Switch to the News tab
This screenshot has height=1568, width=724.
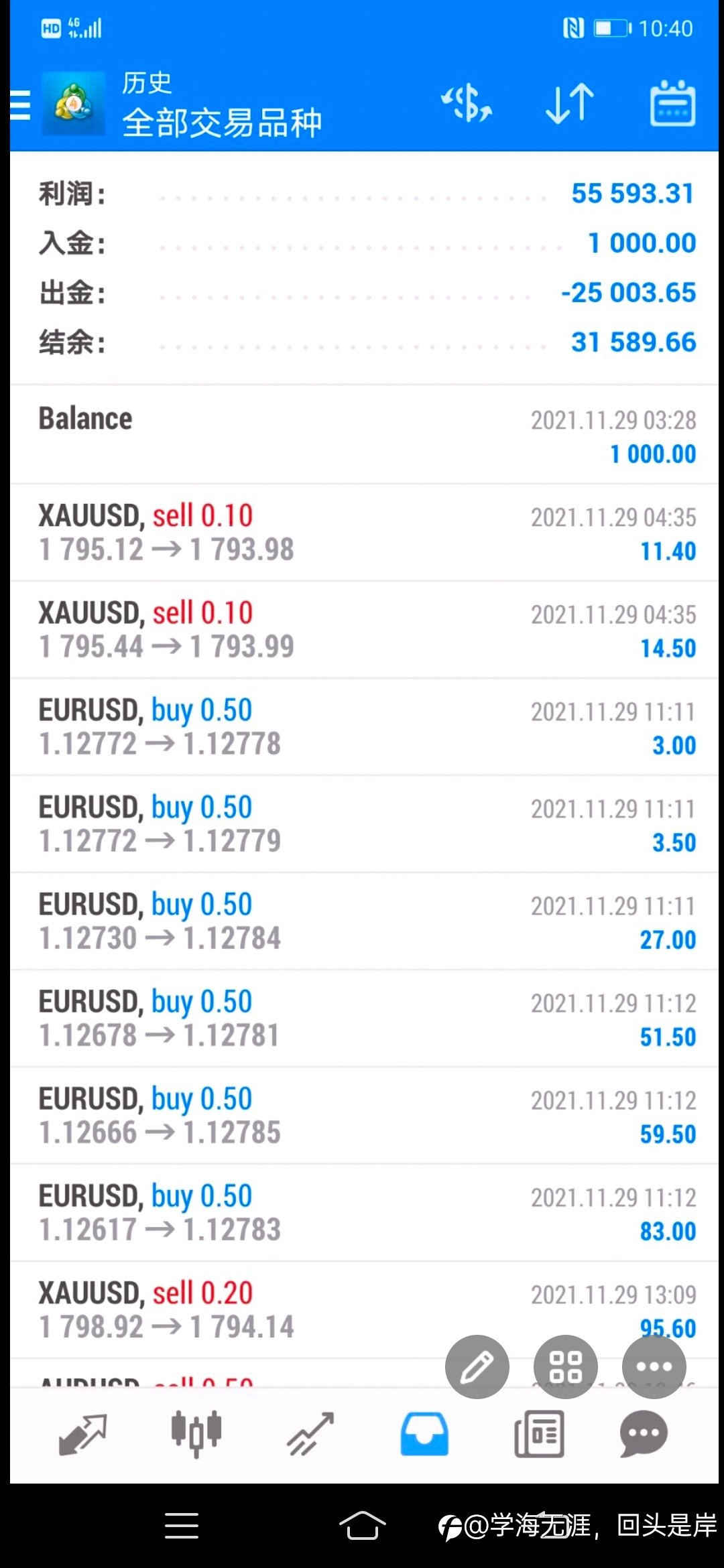click(539, 1434)
